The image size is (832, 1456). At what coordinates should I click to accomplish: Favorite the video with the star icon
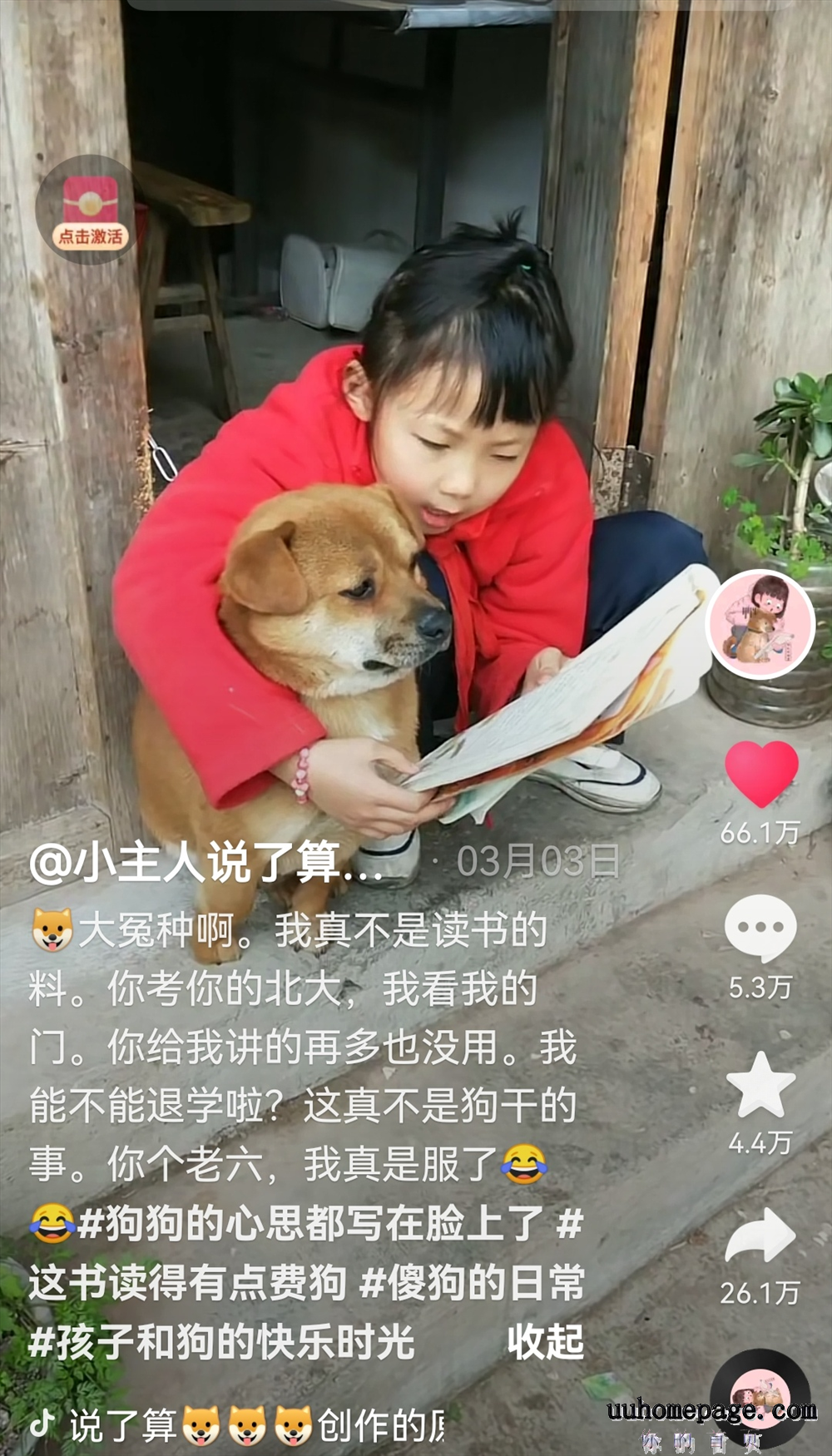pyautogui.click(x=760, y=1085)
